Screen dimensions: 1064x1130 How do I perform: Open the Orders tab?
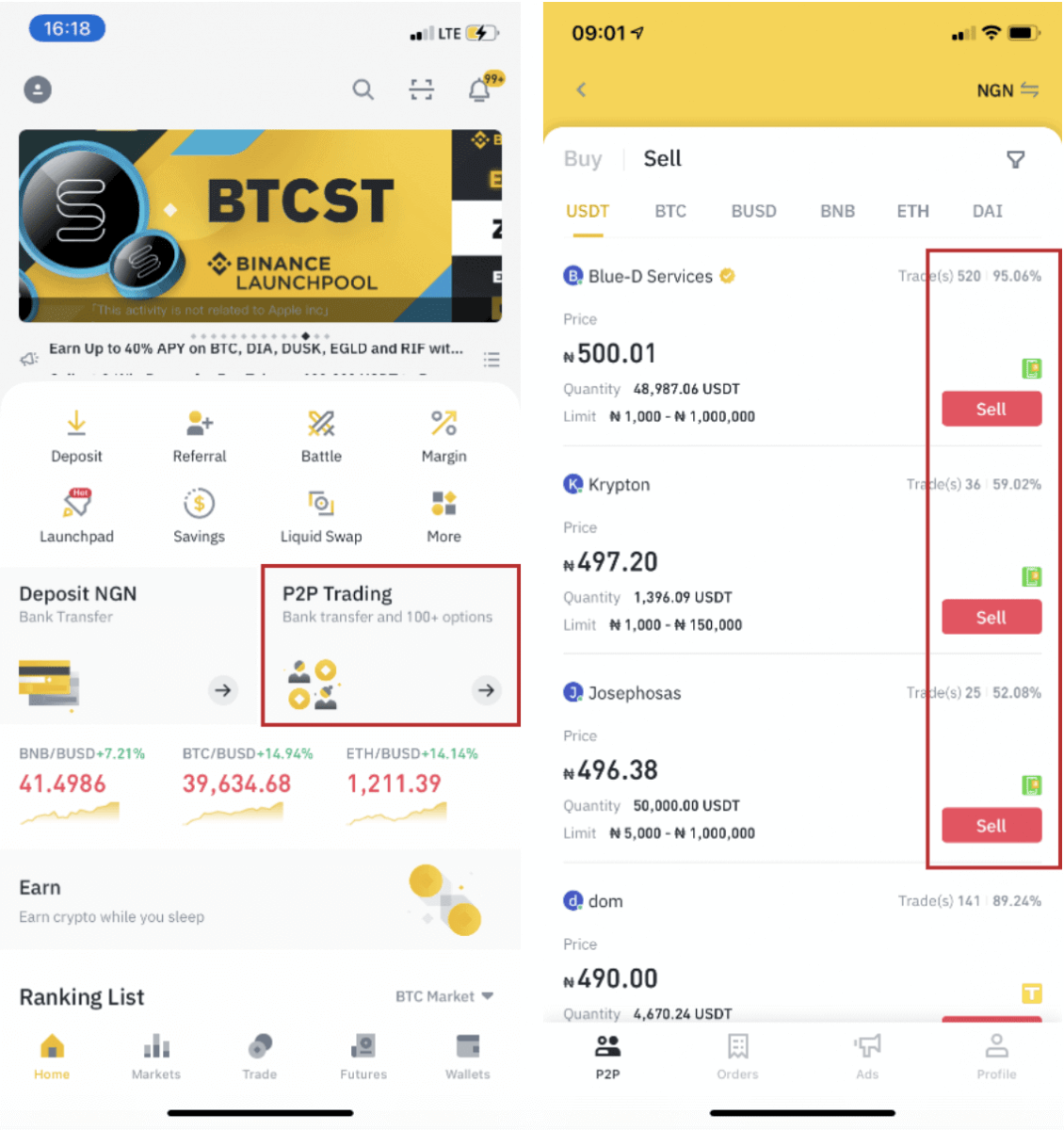(737, 1056)
